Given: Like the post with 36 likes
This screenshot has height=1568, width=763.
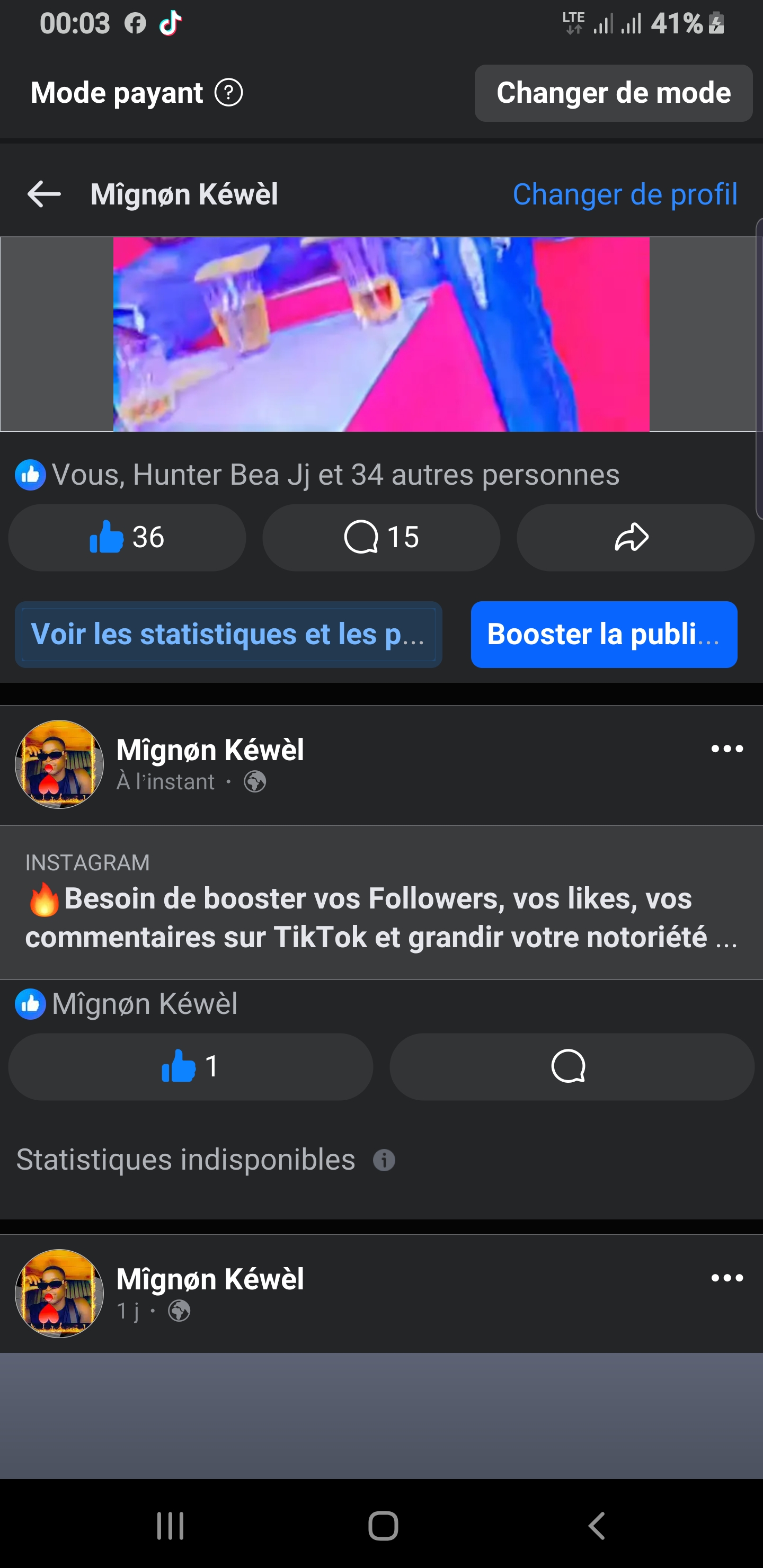Looking at the screenshot, I should coord(127,538).
